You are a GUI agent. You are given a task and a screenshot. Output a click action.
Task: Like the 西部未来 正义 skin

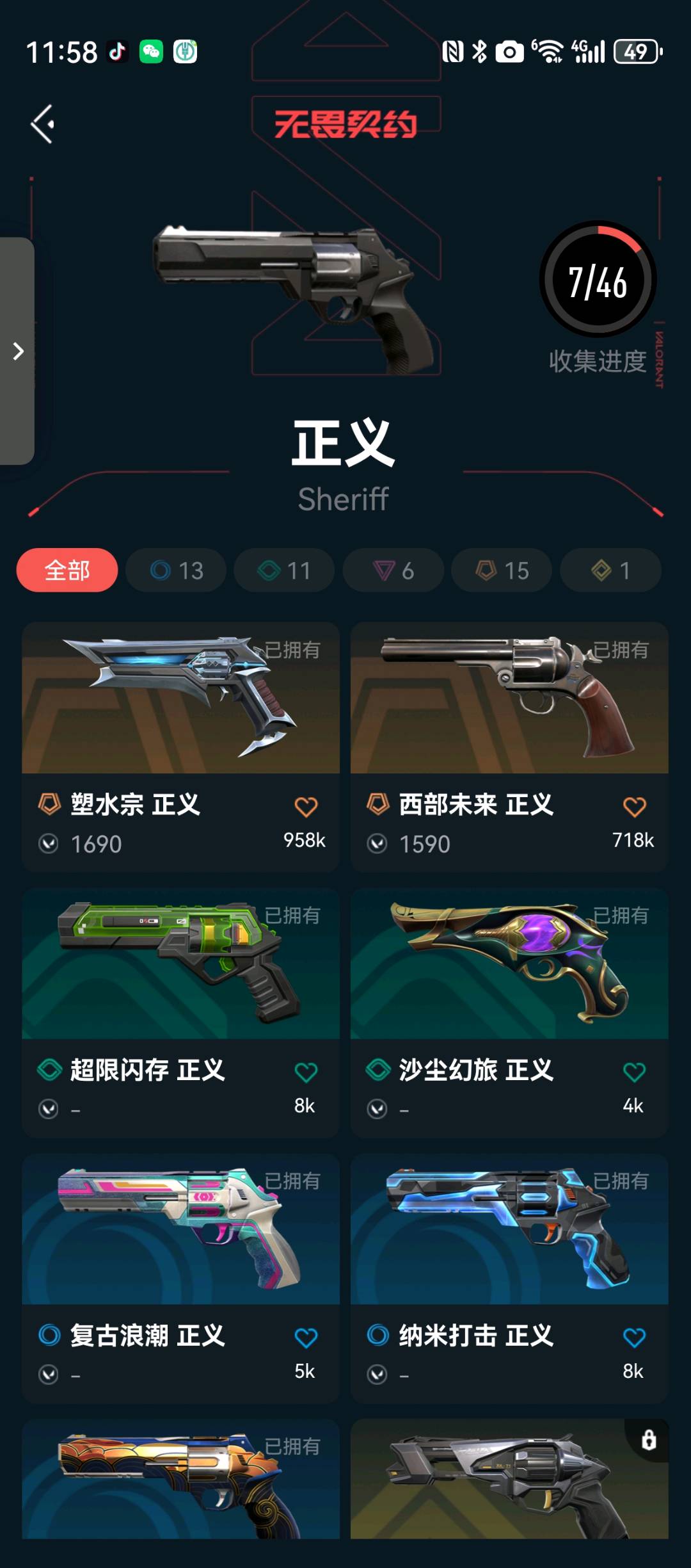634,807
